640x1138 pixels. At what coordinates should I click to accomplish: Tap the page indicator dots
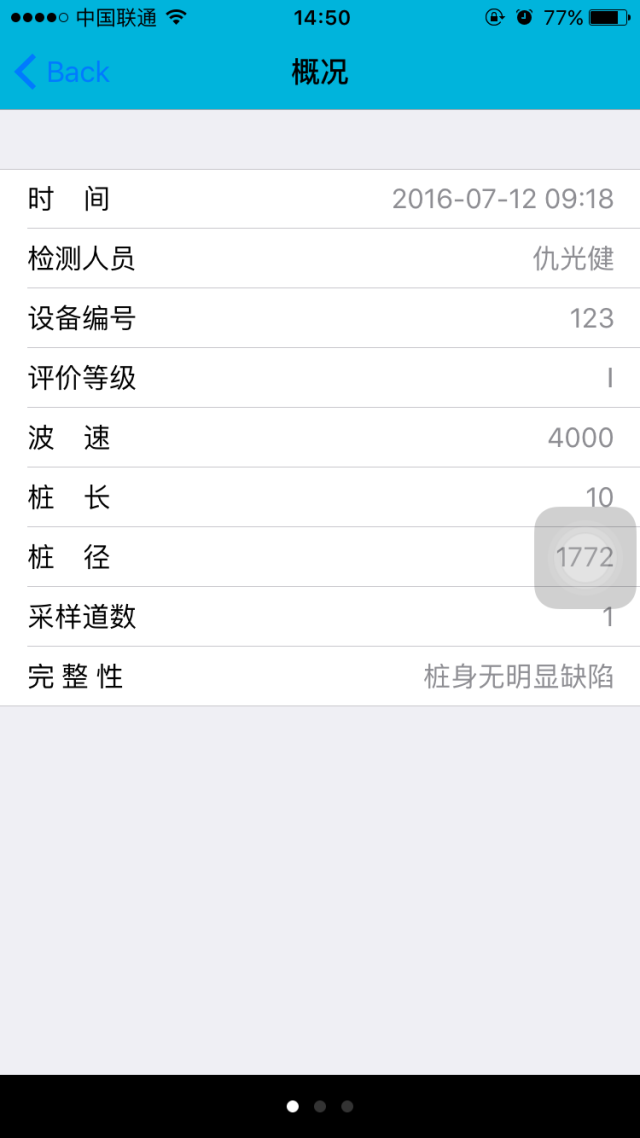pos(320,1106)
